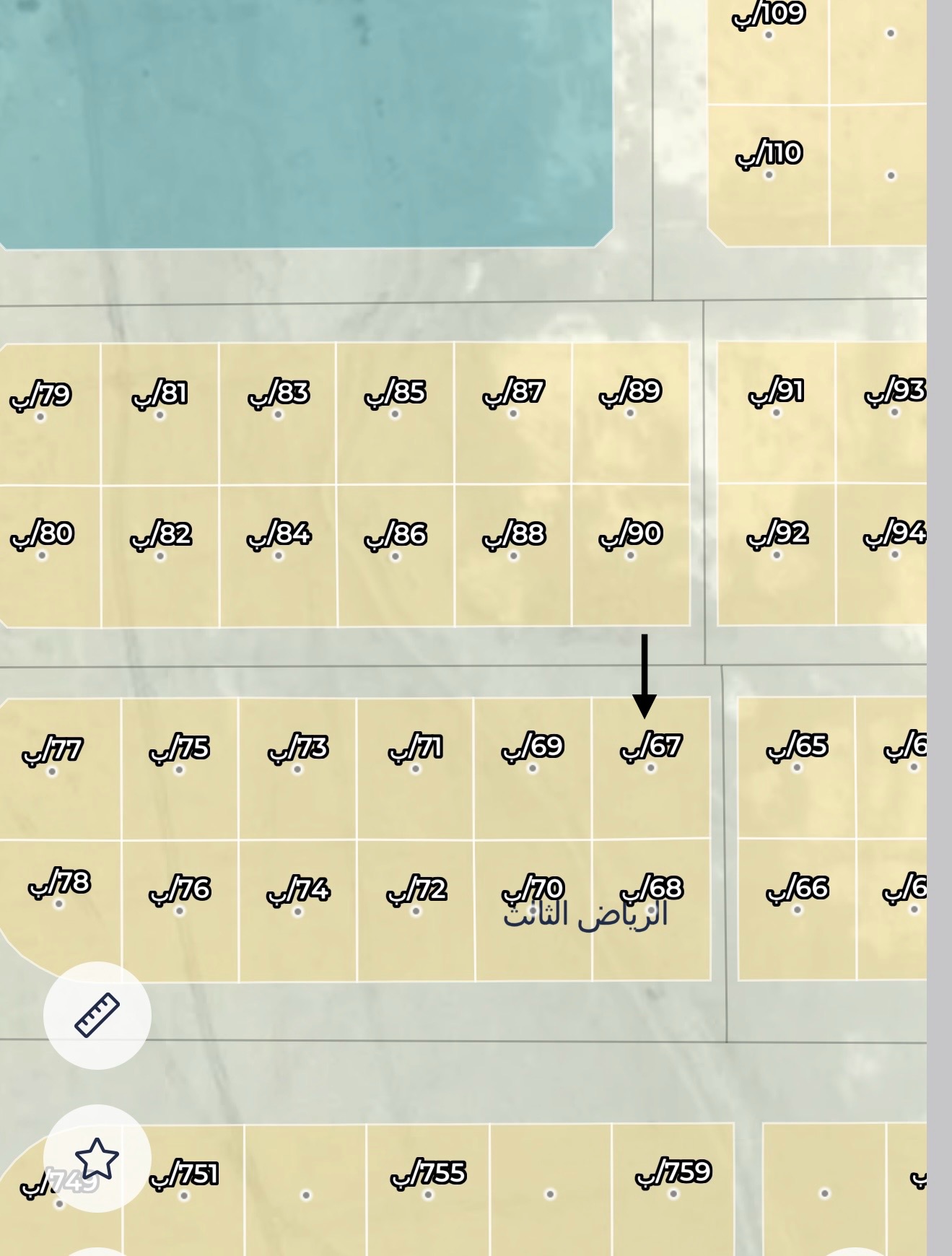Open parcel 110/ب details
The image size is (952, 1256).
[x=769, y=175]
